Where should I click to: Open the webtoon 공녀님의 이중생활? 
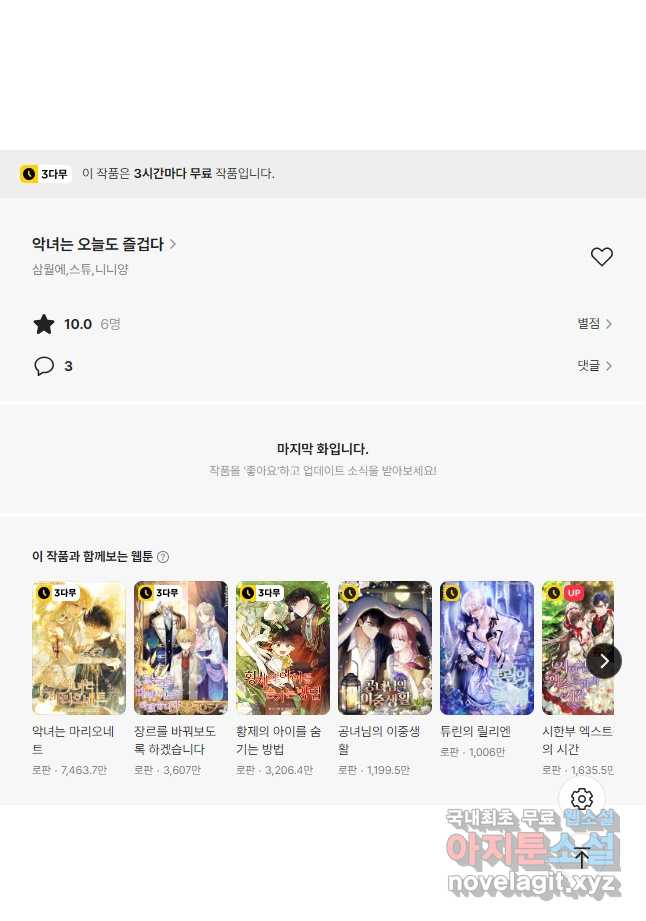tap(385, 648)
